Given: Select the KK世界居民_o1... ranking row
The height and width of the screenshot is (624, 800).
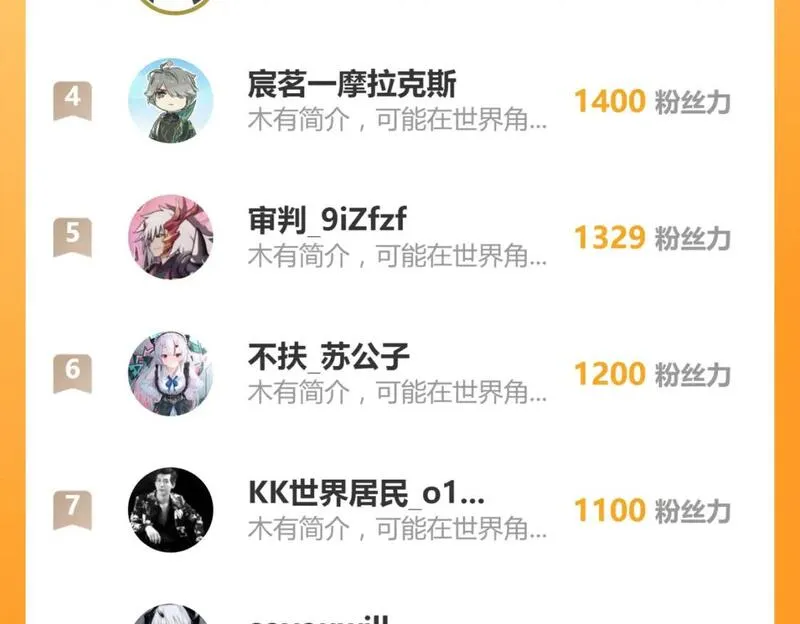Looking at the screenshot, I should click(x=399, y=510).
